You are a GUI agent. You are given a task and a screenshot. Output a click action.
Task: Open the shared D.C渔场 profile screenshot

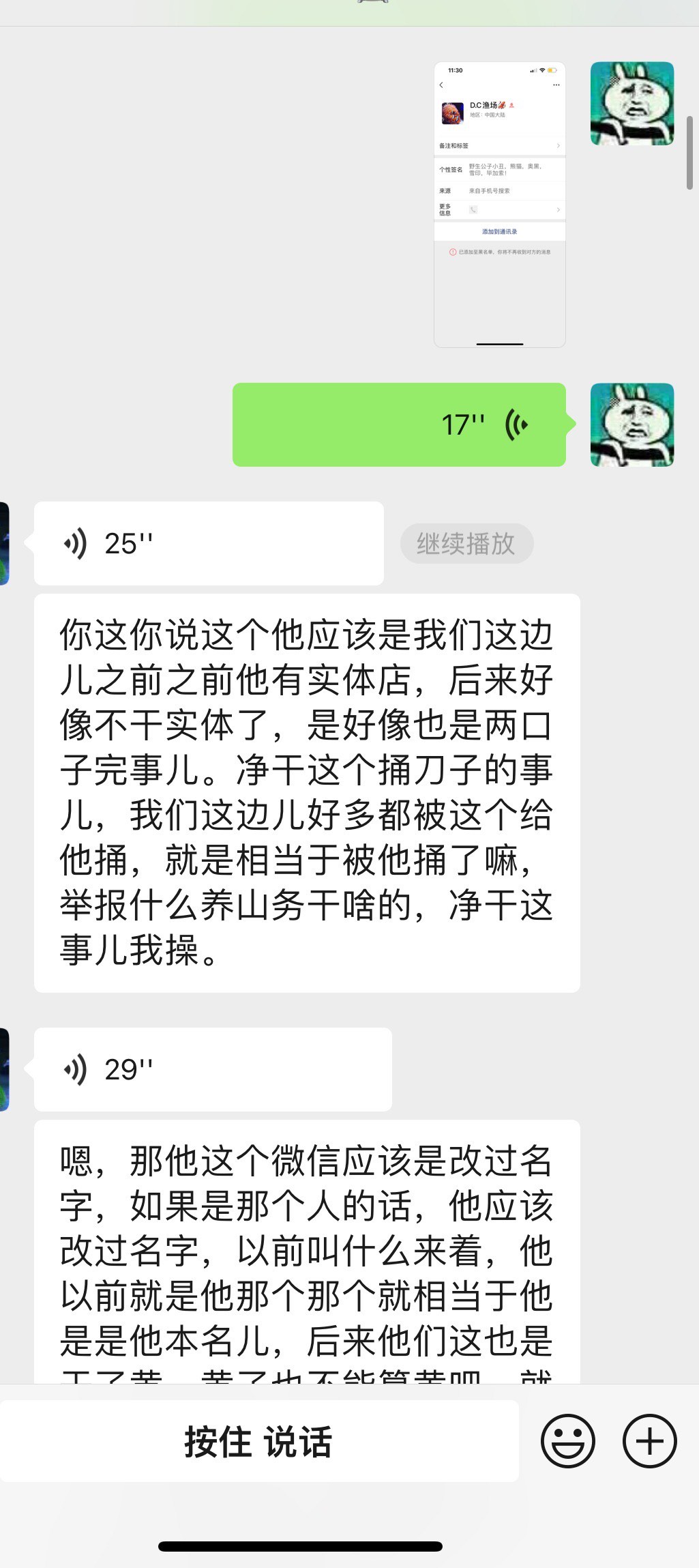click(x=499, y=204)
